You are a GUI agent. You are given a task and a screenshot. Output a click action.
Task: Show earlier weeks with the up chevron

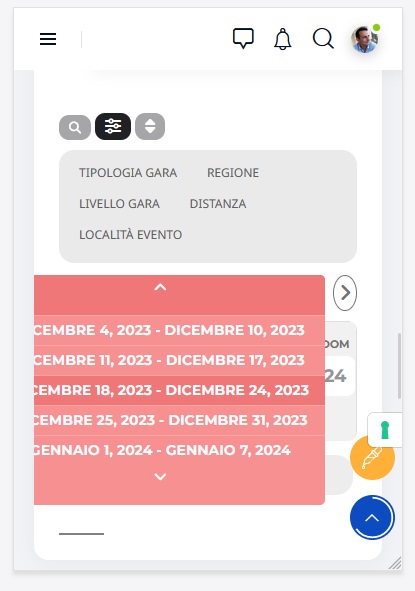click(x=160, y=288)
